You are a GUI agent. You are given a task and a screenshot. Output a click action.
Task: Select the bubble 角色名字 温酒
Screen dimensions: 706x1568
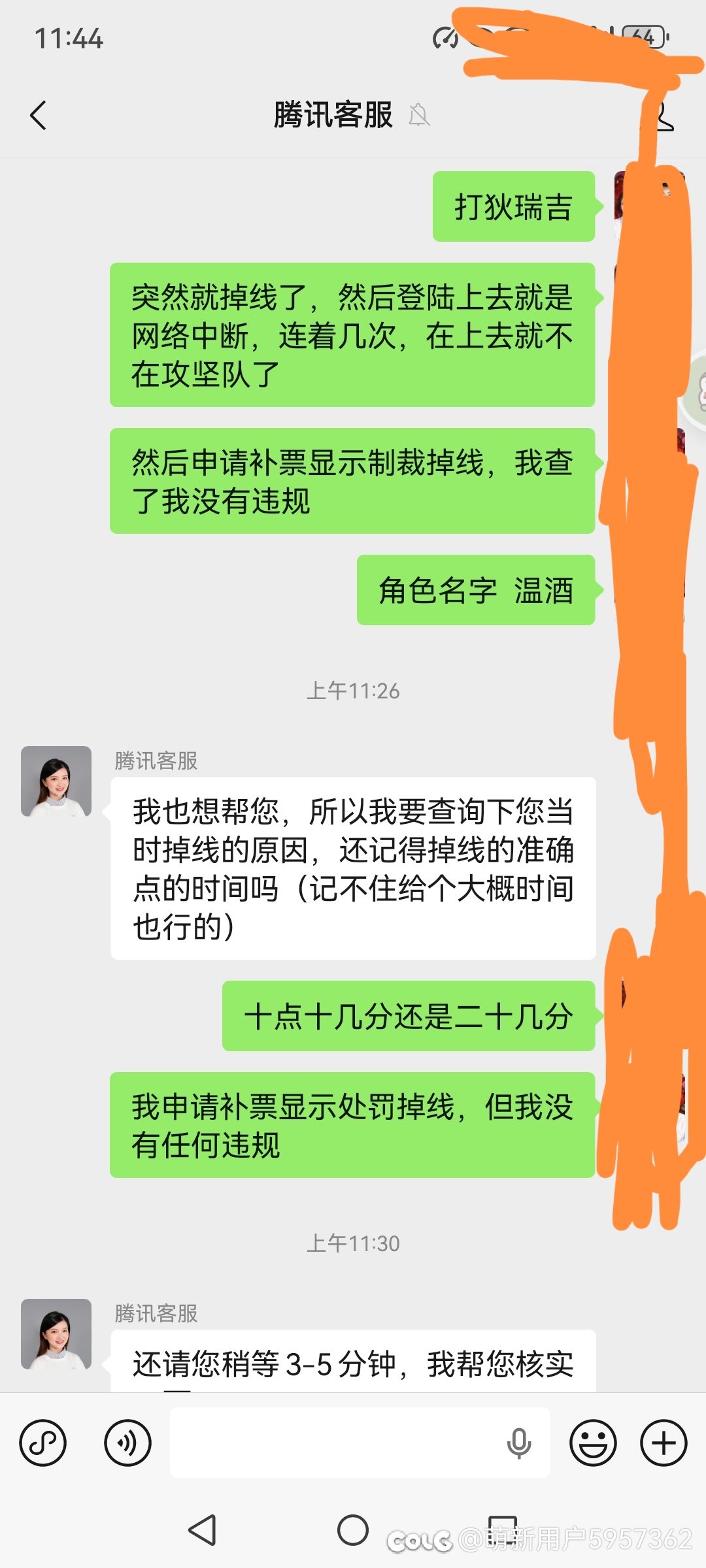pos(476,591)
